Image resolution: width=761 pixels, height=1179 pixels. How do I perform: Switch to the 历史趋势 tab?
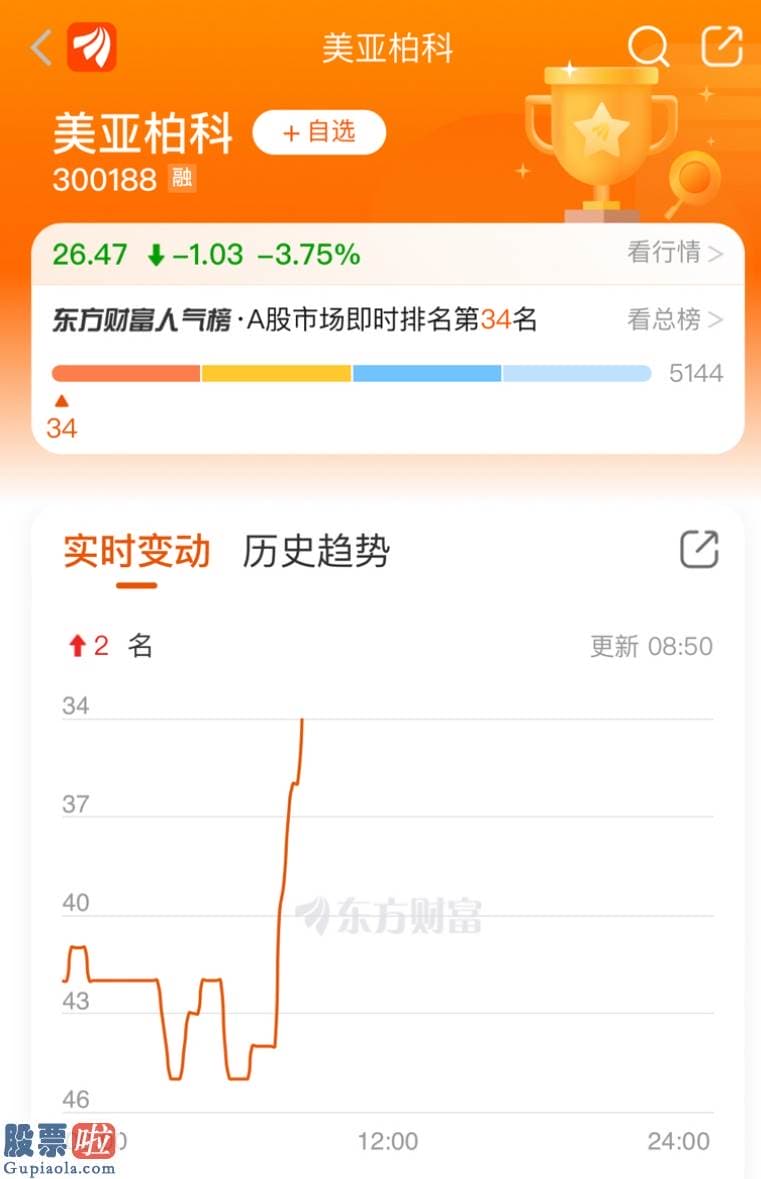click(x=316, y=551)
